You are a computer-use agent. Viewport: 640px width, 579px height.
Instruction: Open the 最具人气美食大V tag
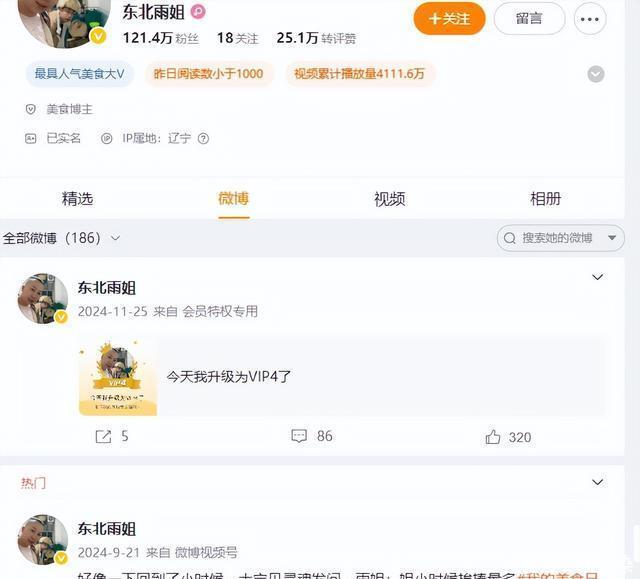tap(80, 74)
